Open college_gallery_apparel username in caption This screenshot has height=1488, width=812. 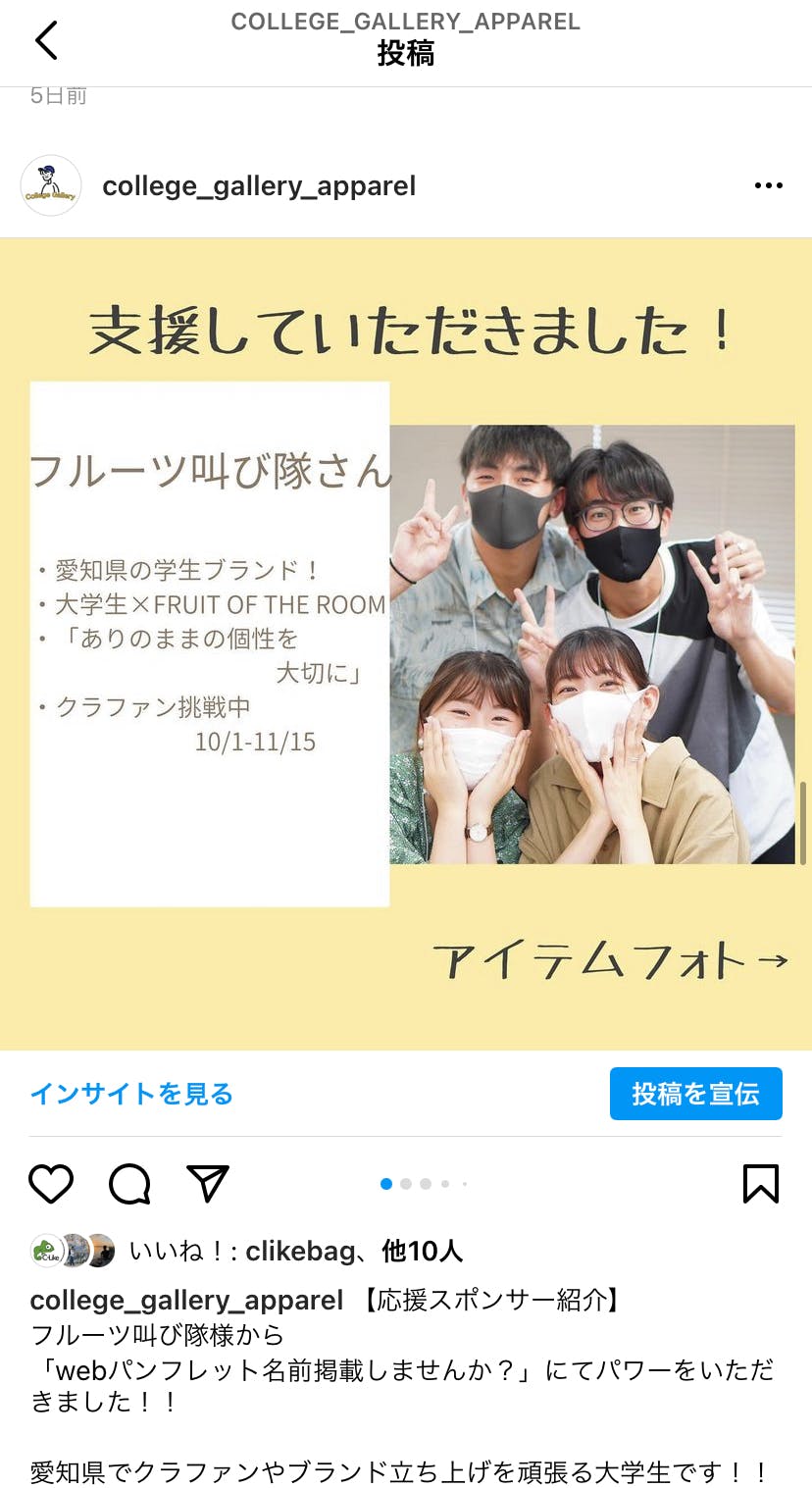[x=186, y=1301]
